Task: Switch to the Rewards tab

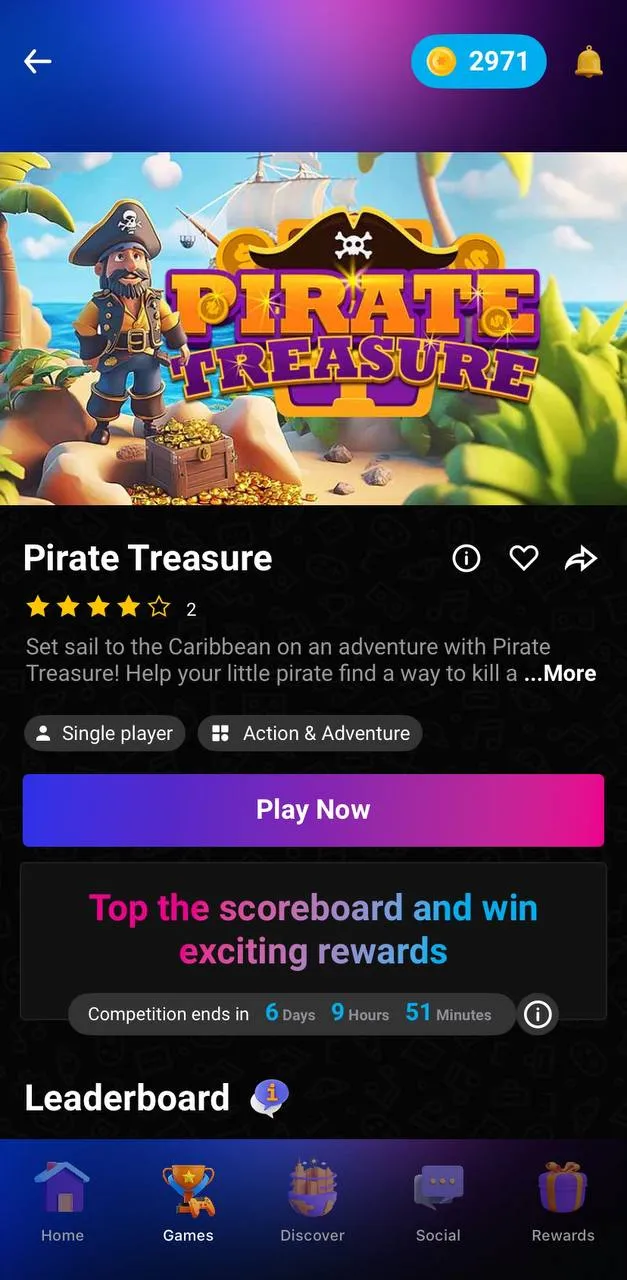Action: click(x=563, y=1203)
